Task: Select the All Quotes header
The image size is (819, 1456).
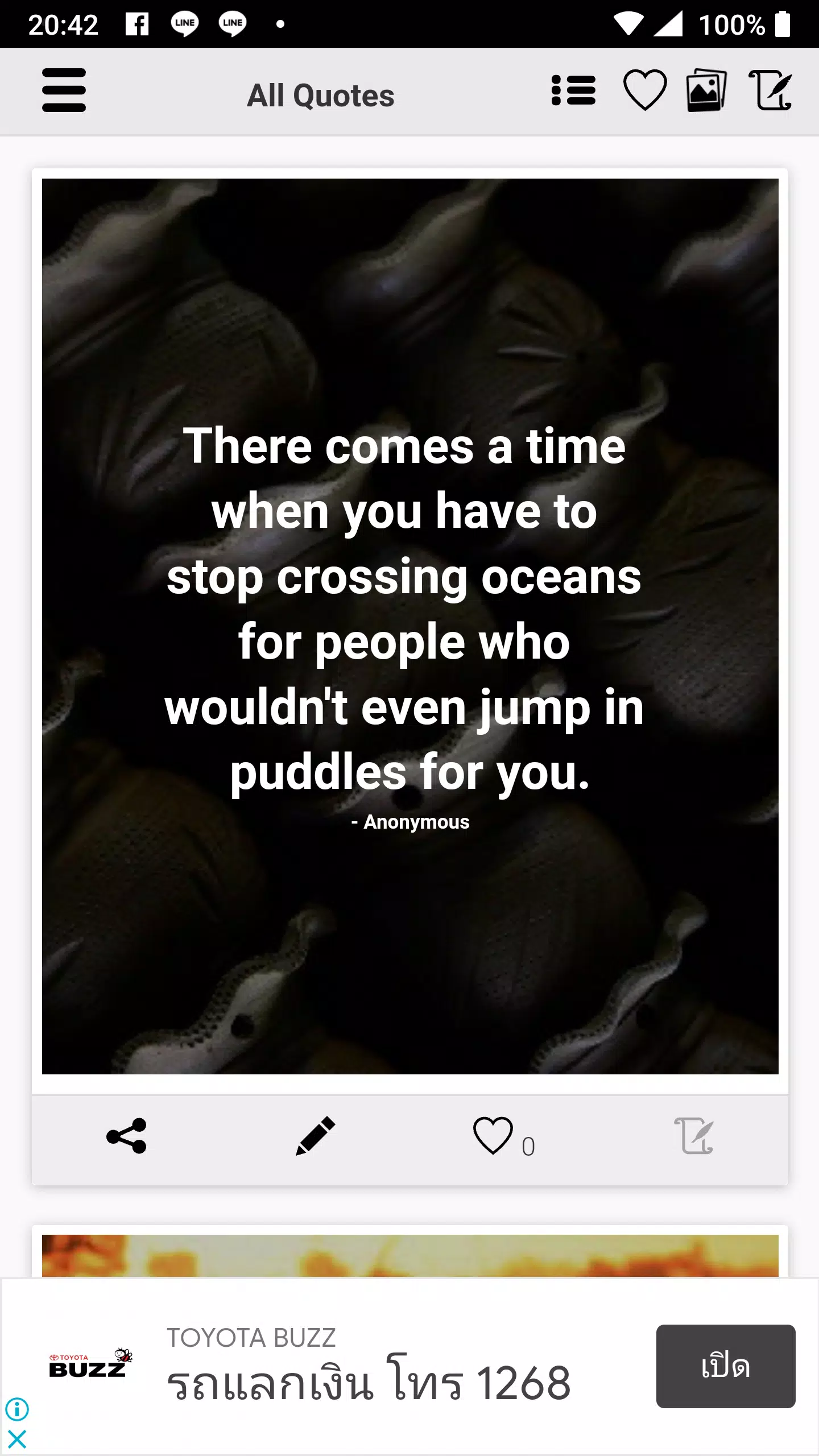Action: coord(321,95)
